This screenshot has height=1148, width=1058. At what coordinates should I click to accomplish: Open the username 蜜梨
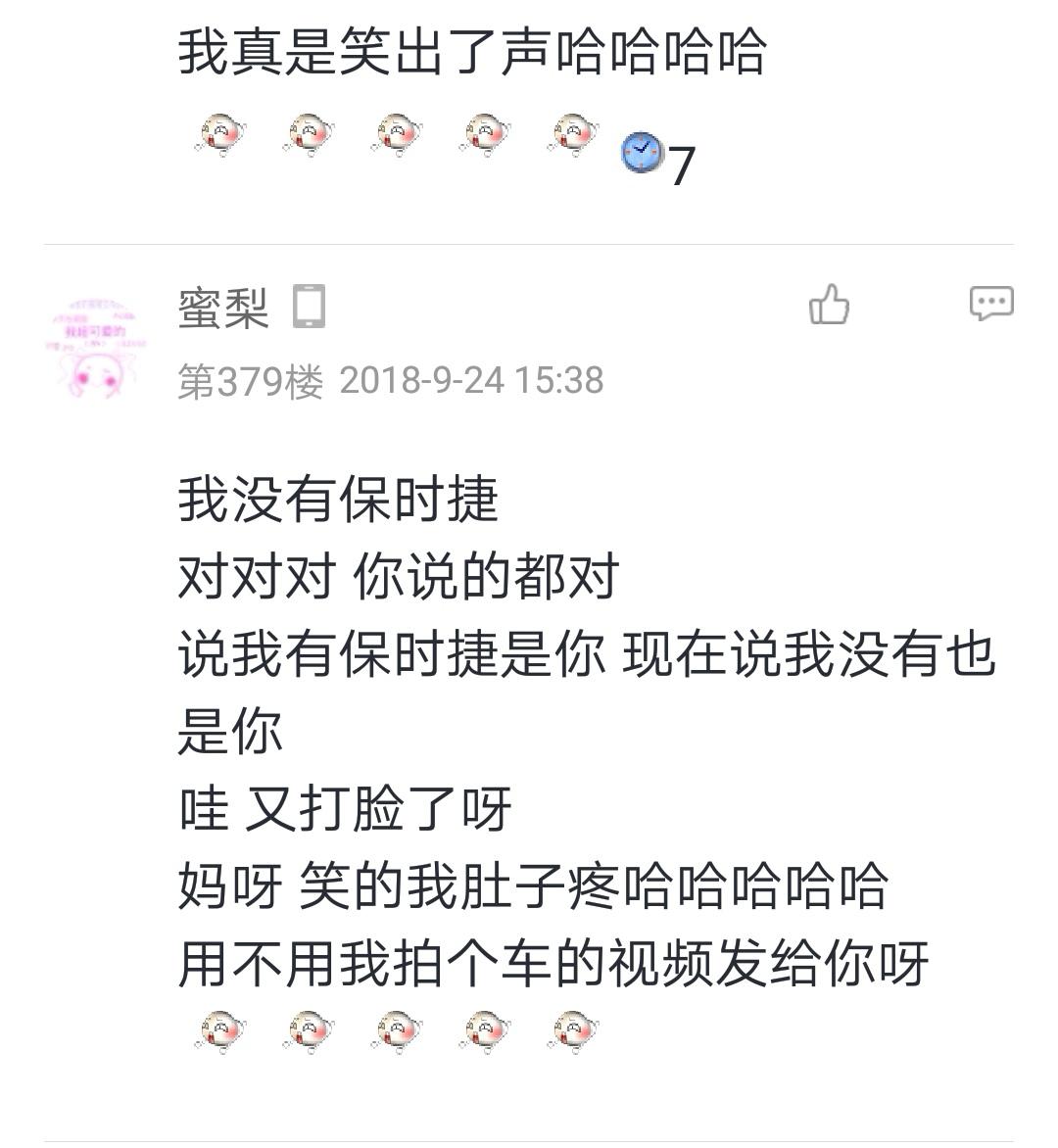point(223,308)
